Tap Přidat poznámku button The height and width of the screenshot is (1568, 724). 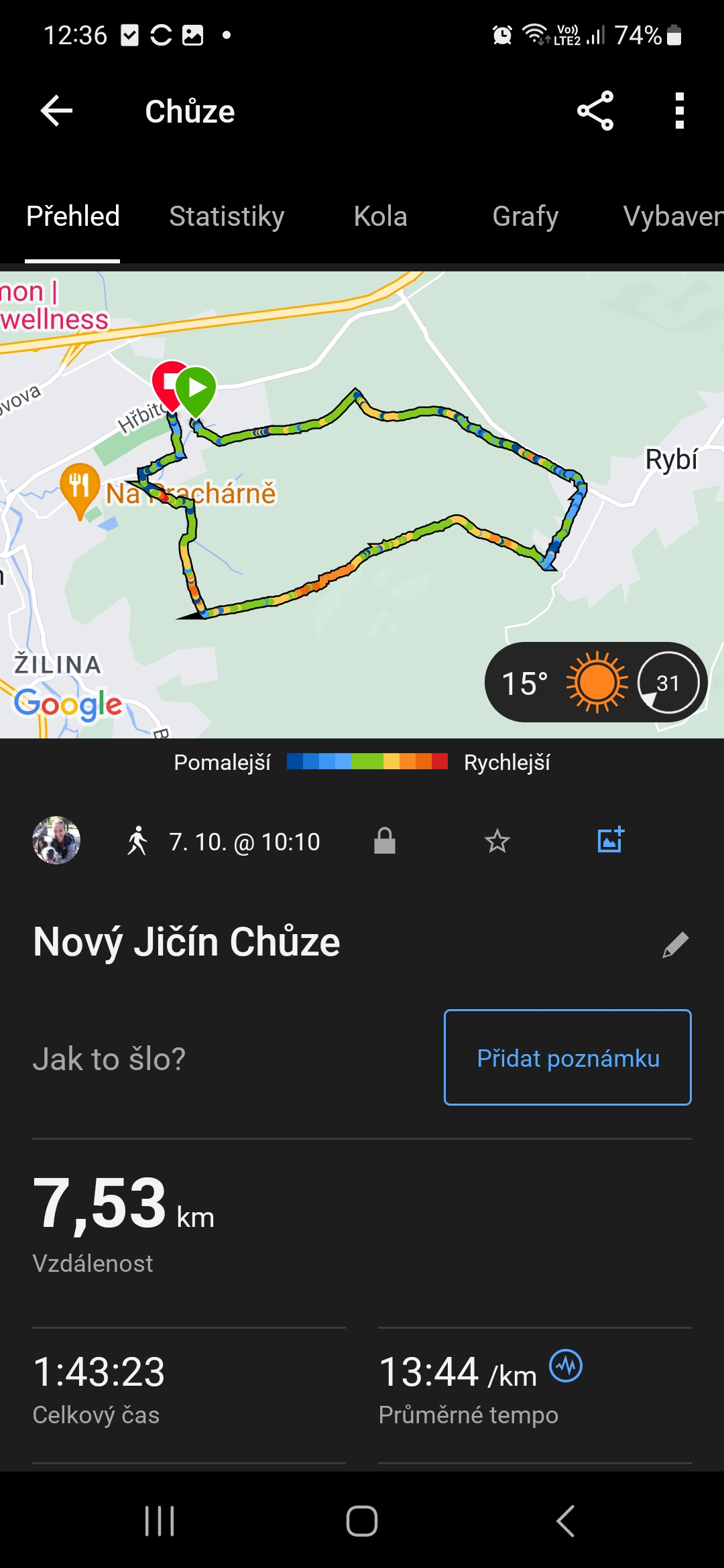(568, 1057)
